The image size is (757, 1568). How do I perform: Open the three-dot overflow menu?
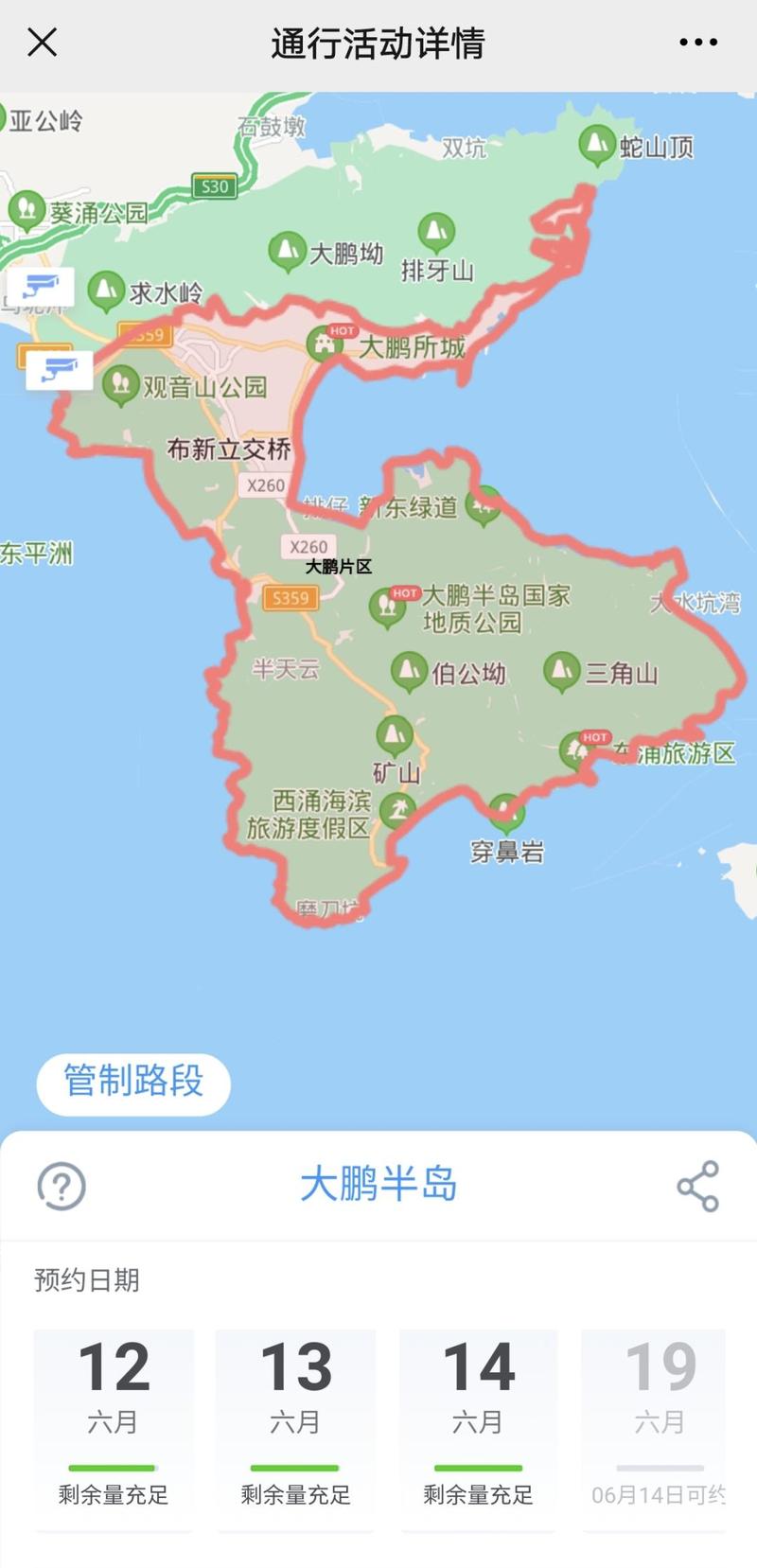tap(698, 43)
